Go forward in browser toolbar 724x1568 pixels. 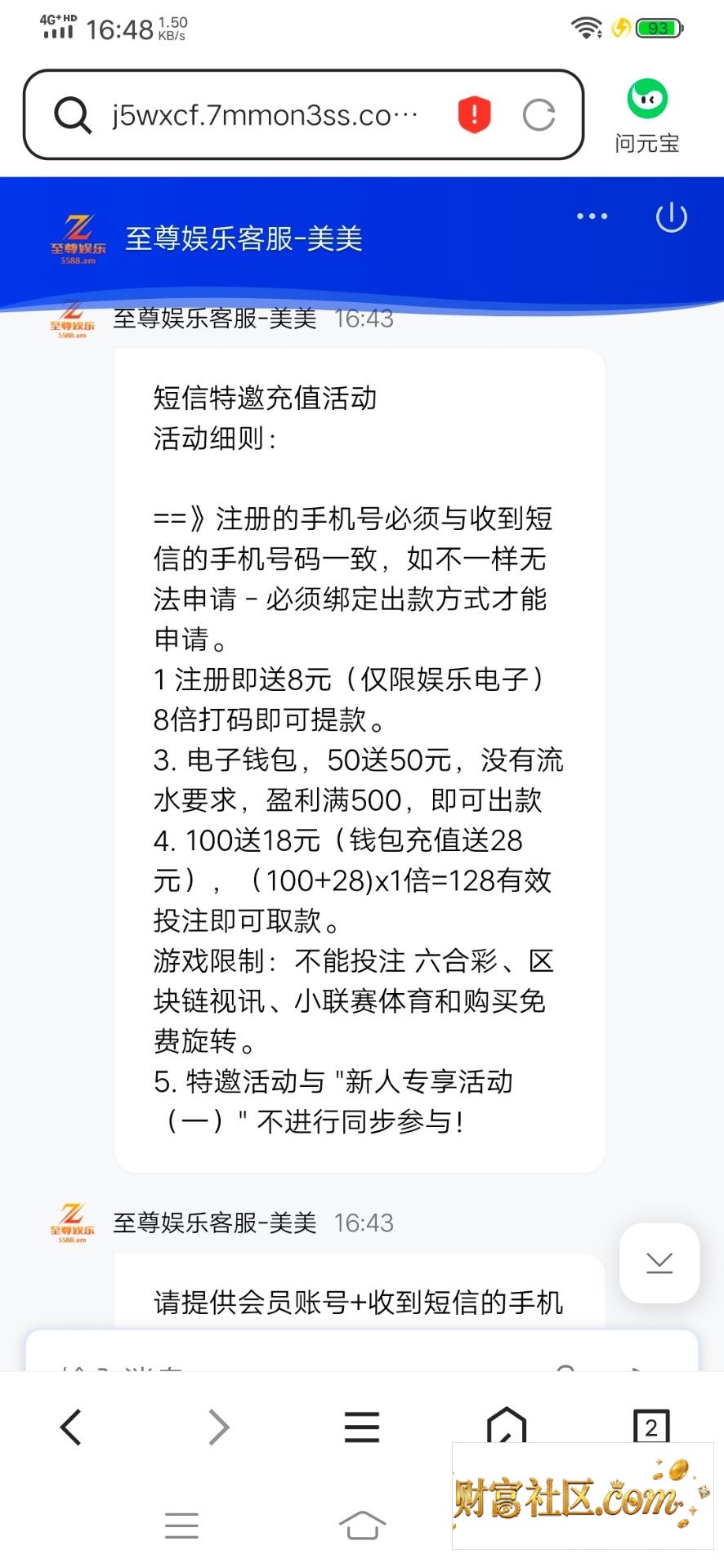[x=217, y=1428]
